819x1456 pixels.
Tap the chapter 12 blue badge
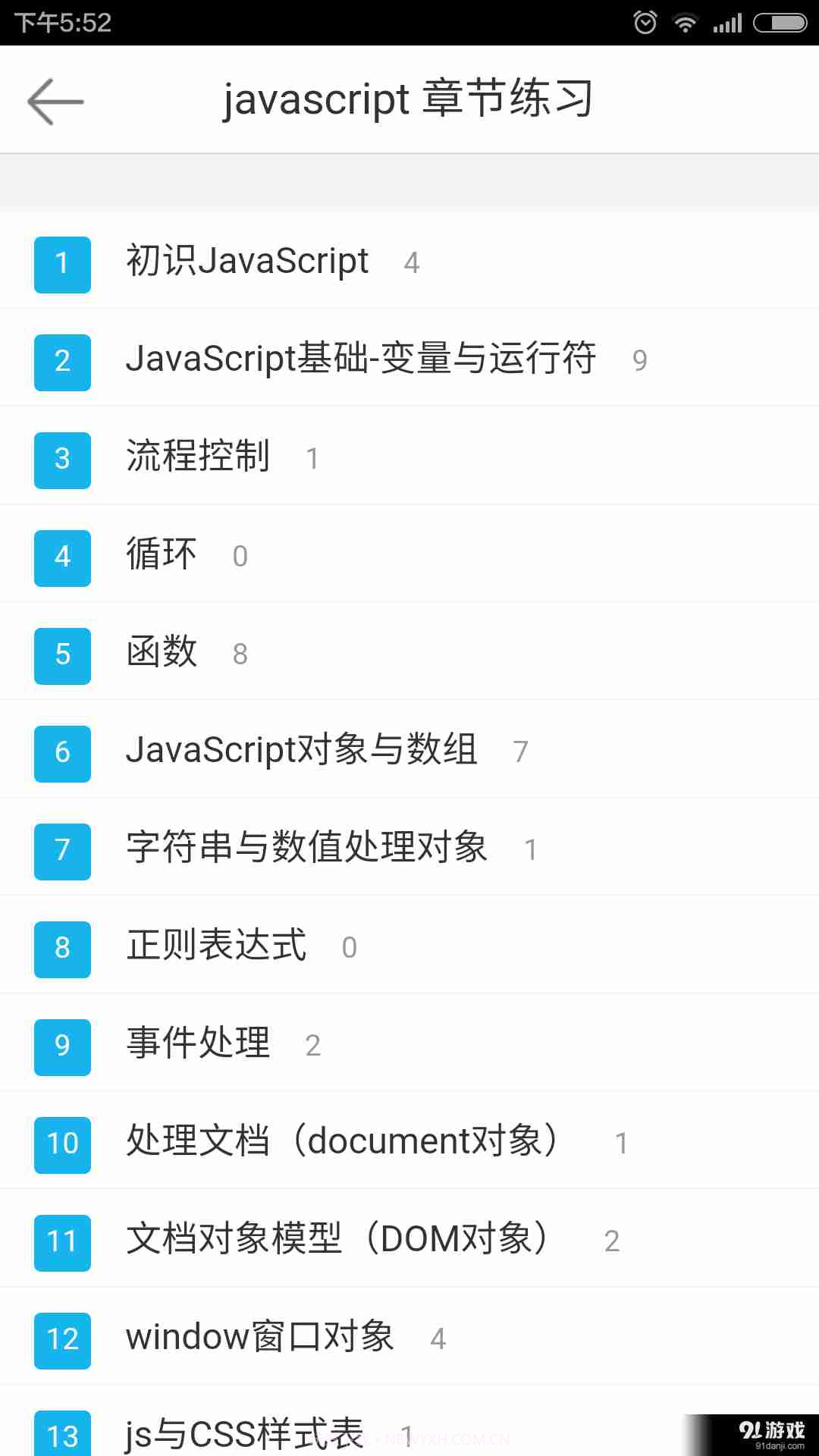(x=61, y=1341)
